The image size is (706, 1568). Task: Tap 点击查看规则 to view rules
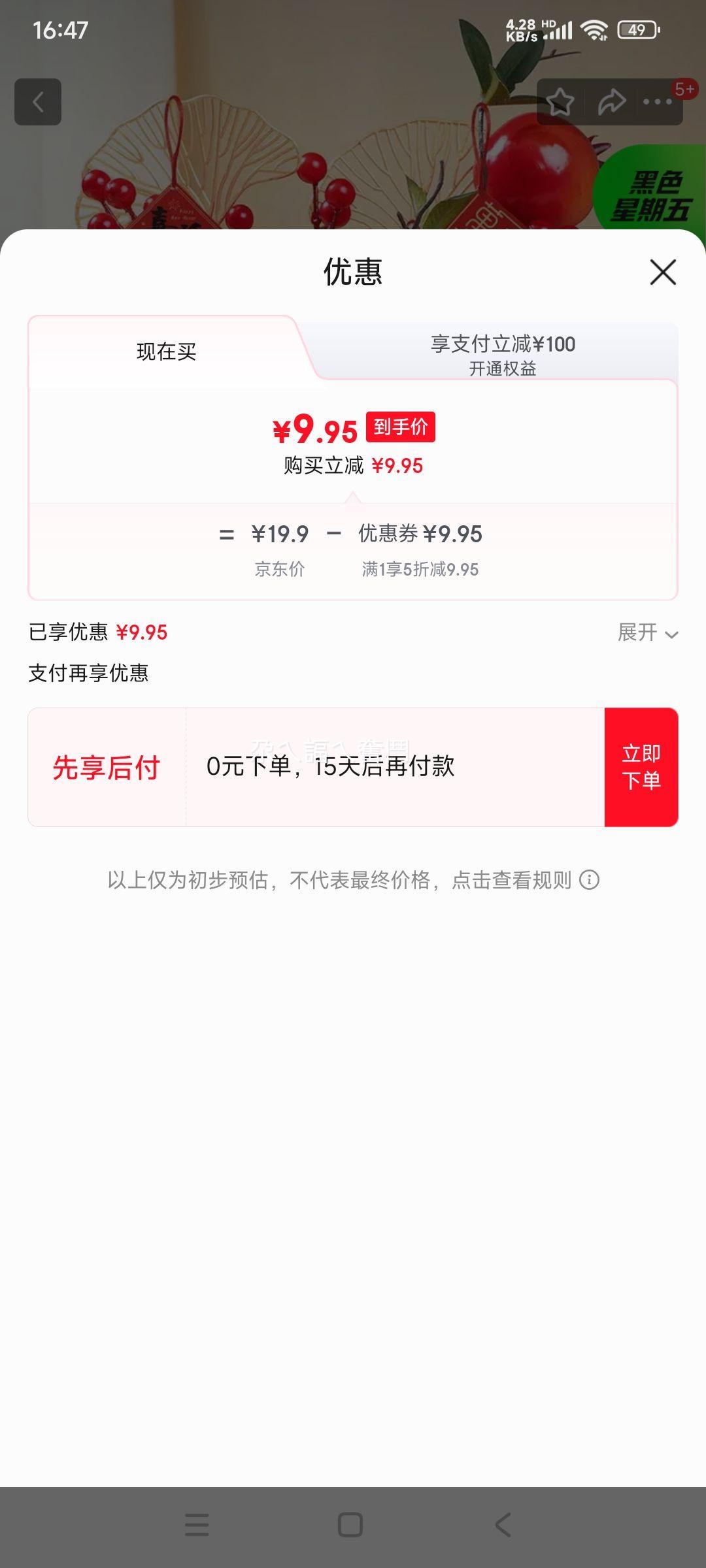point(516,880)
